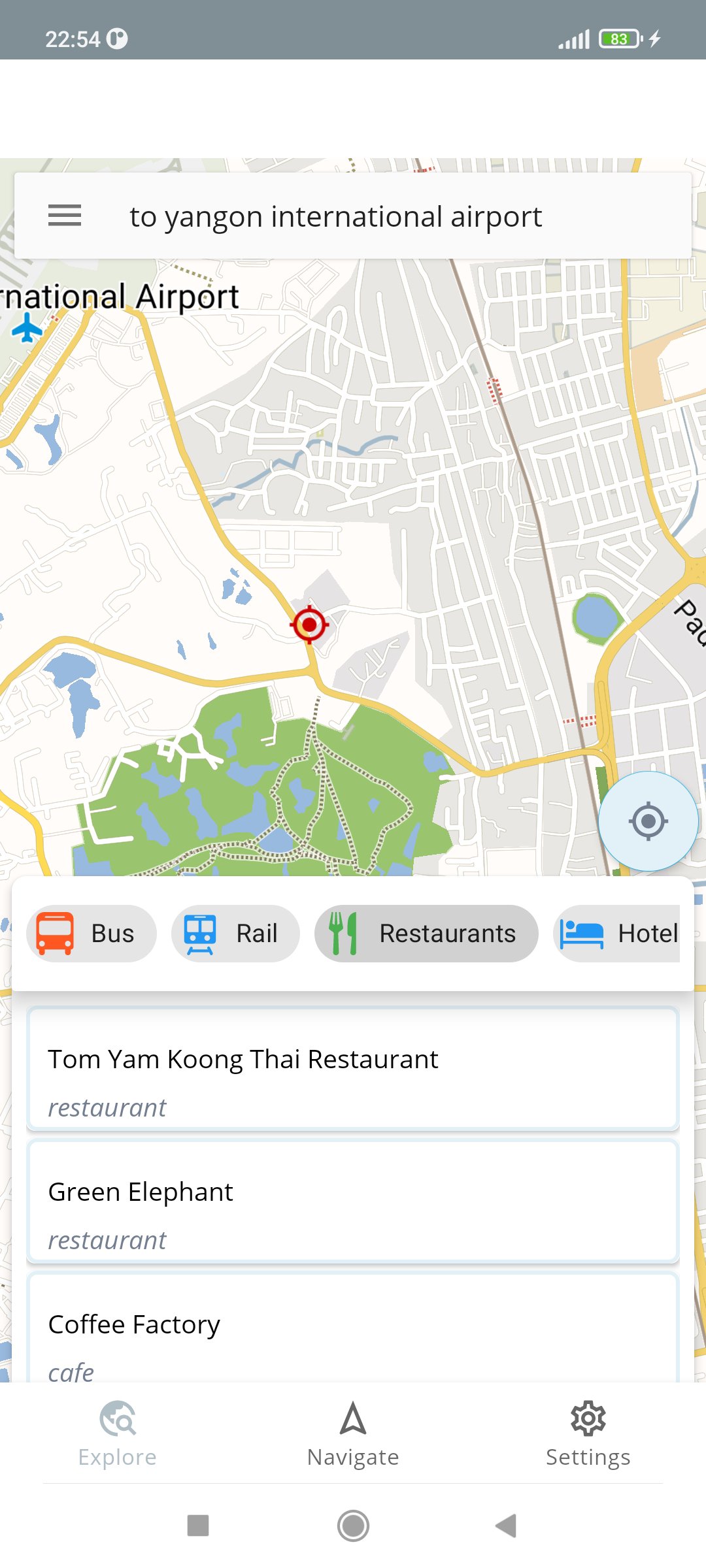This screenshot has width=706, height=1568.
Task: Switch to the Explore tab
Action: tap(118, 1434)
